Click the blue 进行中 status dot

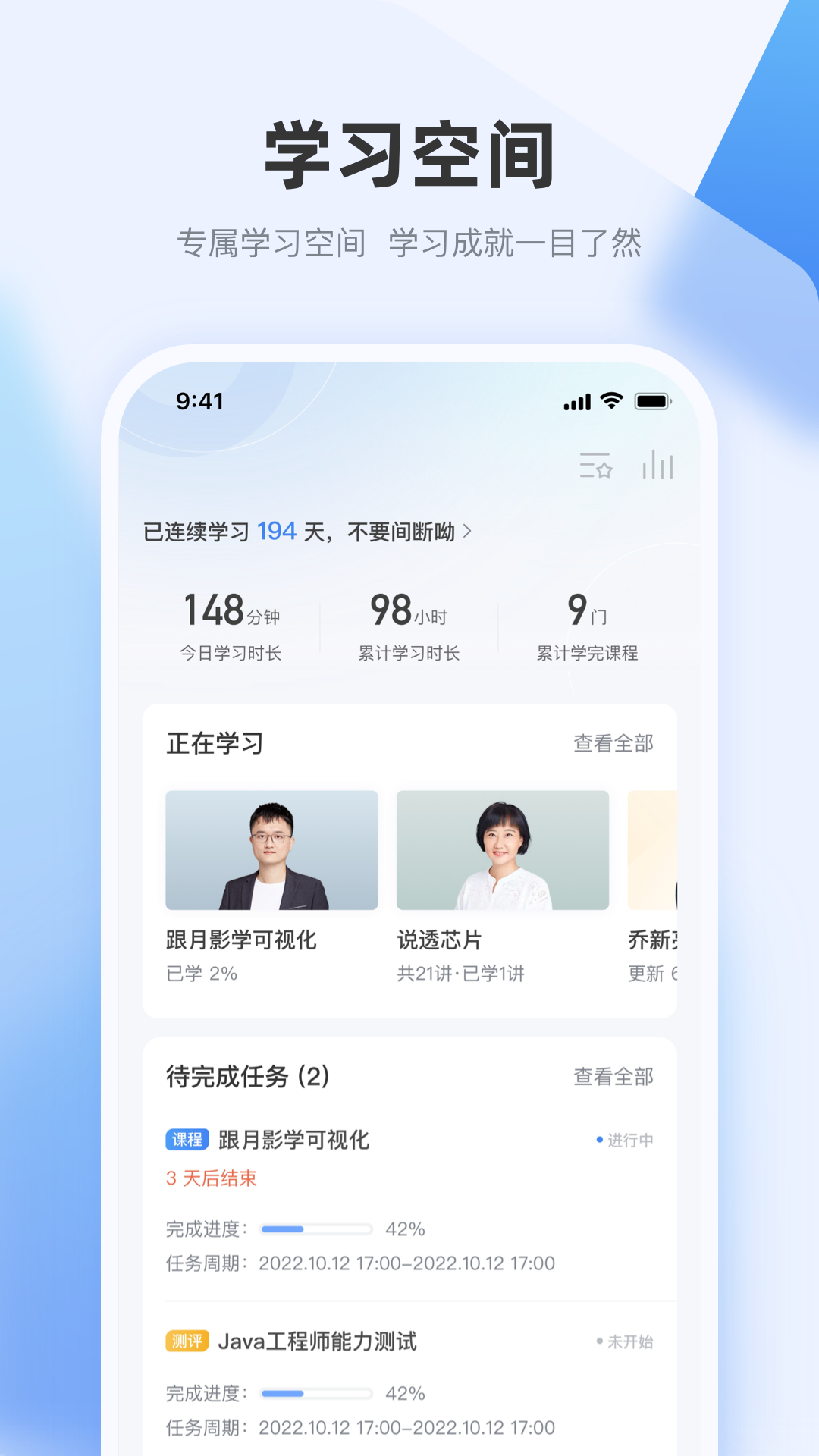tap(598, 1140)
